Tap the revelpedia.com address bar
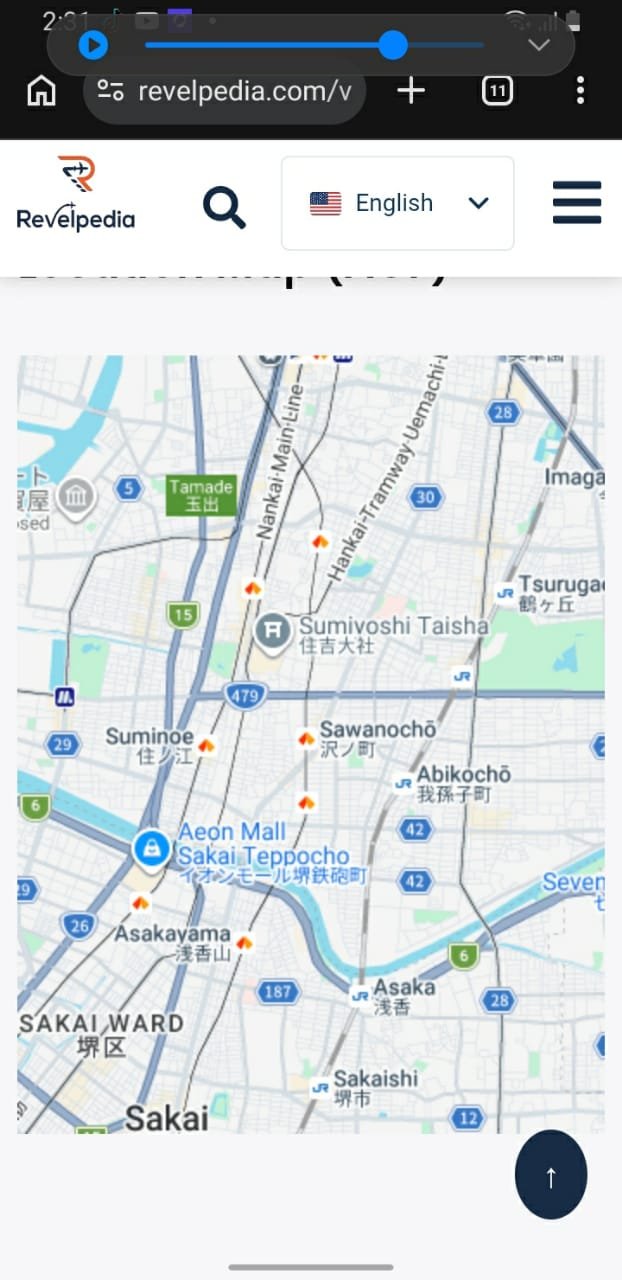Viewport: 622px width, 1280px height. click(x=225, y=92)
